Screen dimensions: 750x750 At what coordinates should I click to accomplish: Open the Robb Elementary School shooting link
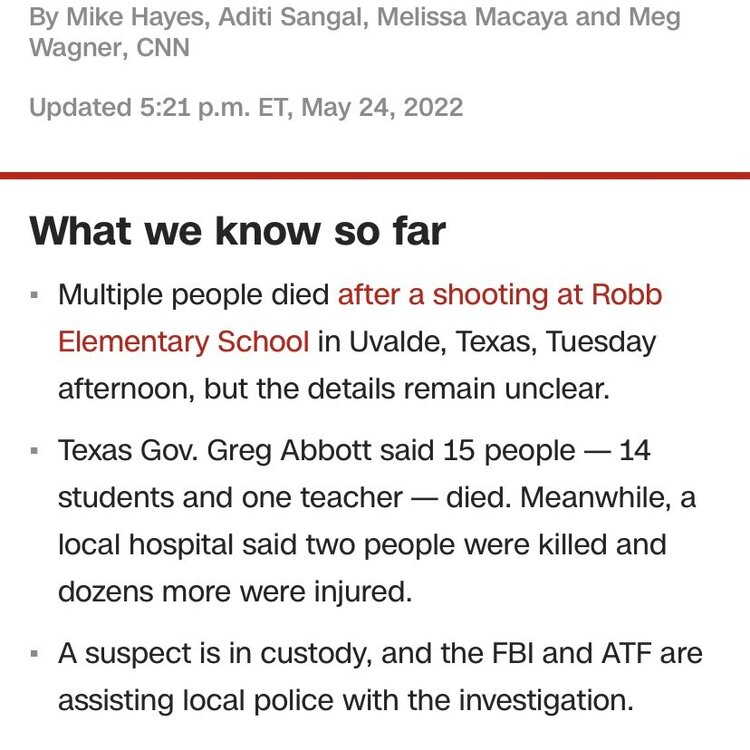(x=500, y=296)
